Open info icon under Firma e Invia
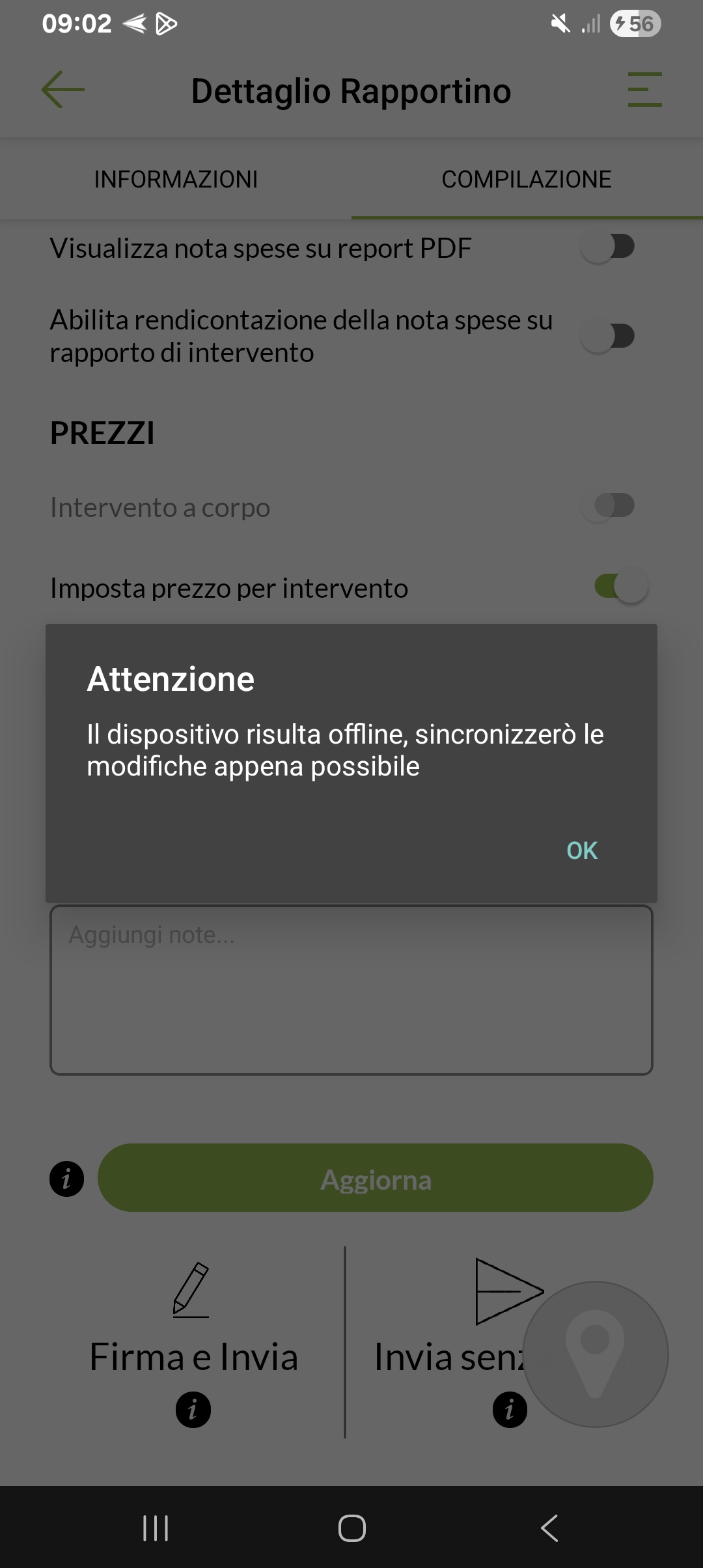703x1568 pixels. pyautogui.click(x=193, y=1410)
